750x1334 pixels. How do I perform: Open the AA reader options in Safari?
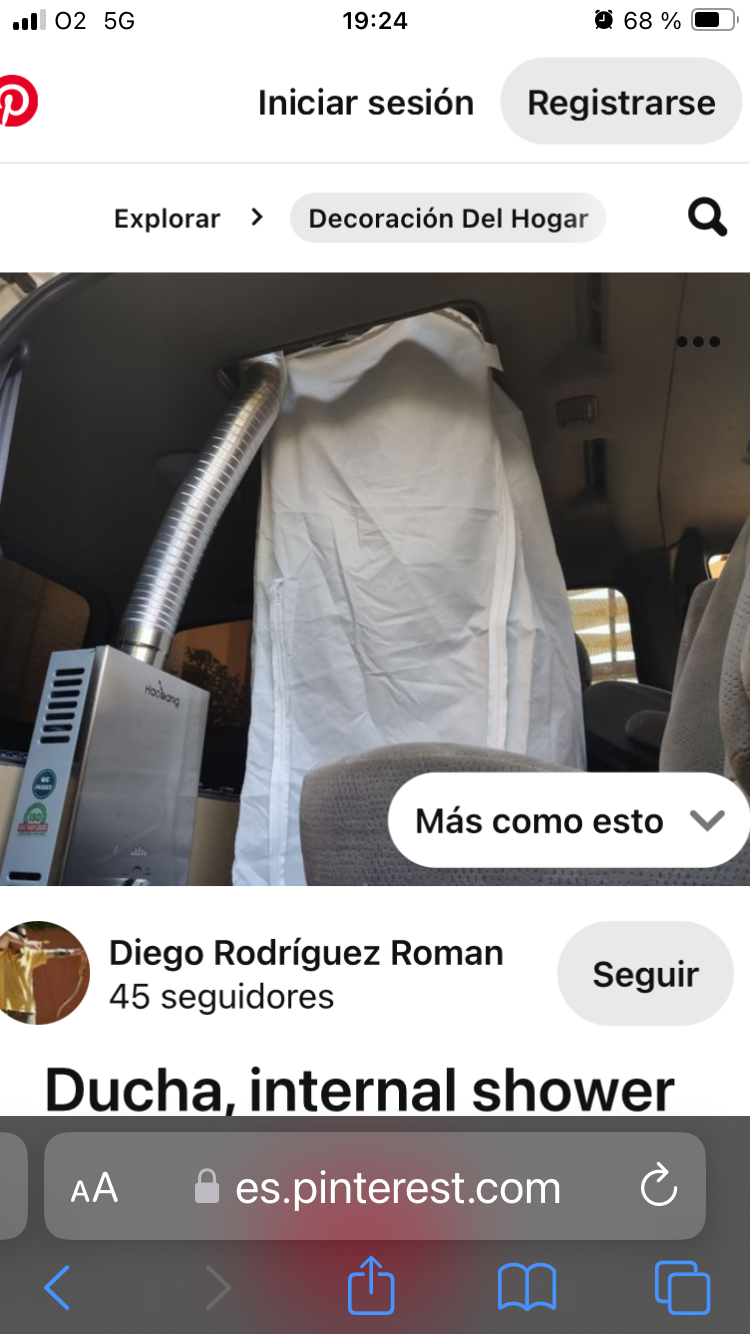pos(94,1189)
